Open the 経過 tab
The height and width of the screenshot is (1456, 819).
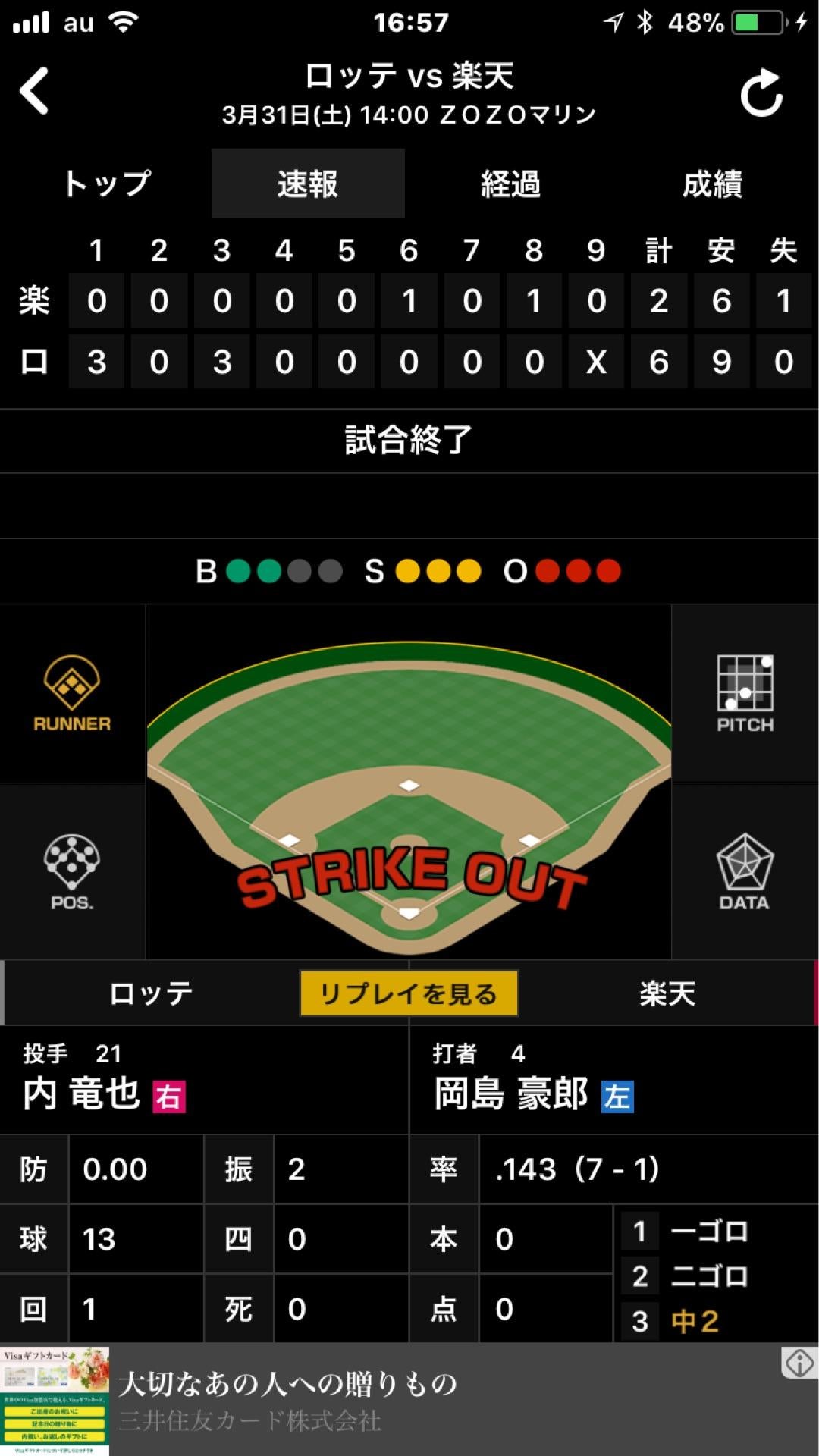coord(510,184)
